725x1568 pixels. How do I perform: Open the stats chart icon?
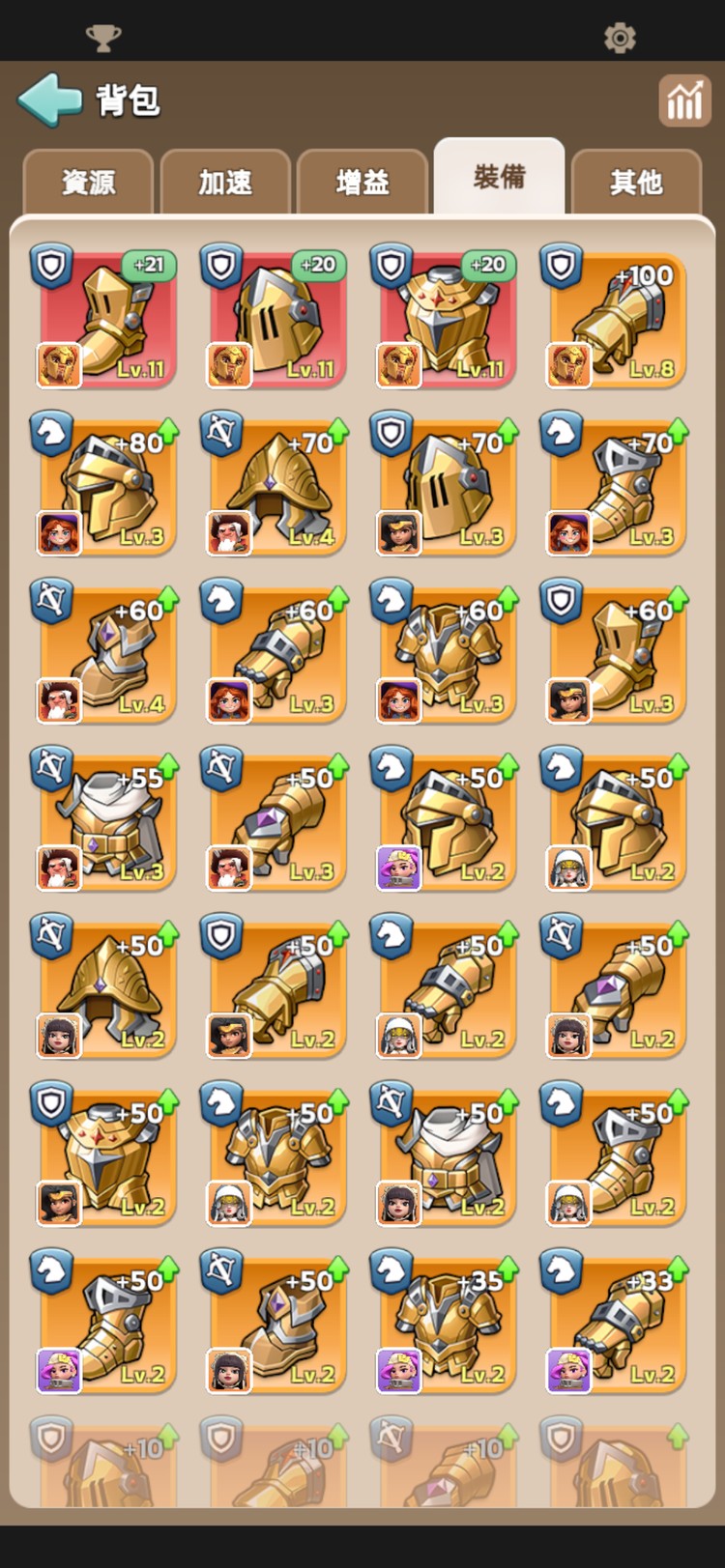[x=684, y=100]
